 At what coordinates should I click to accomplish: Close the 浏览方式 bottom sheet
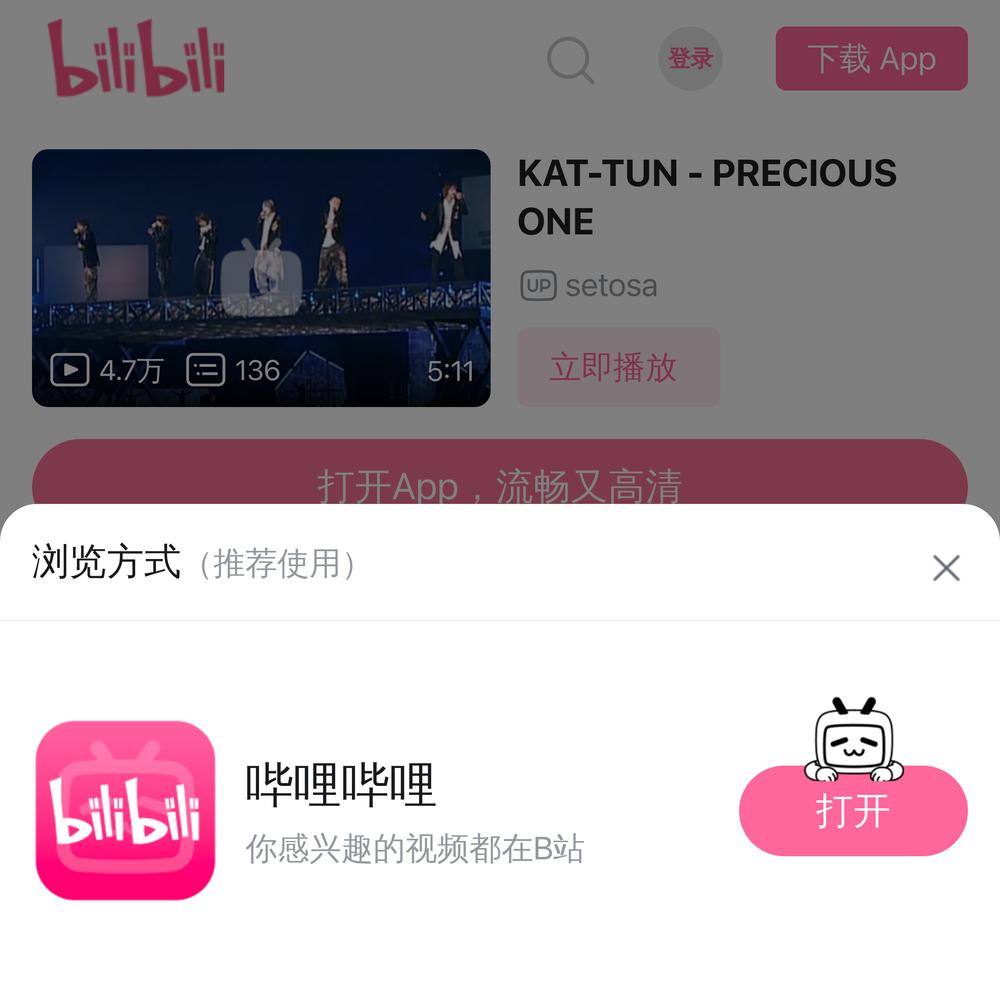tap(945, 568)
